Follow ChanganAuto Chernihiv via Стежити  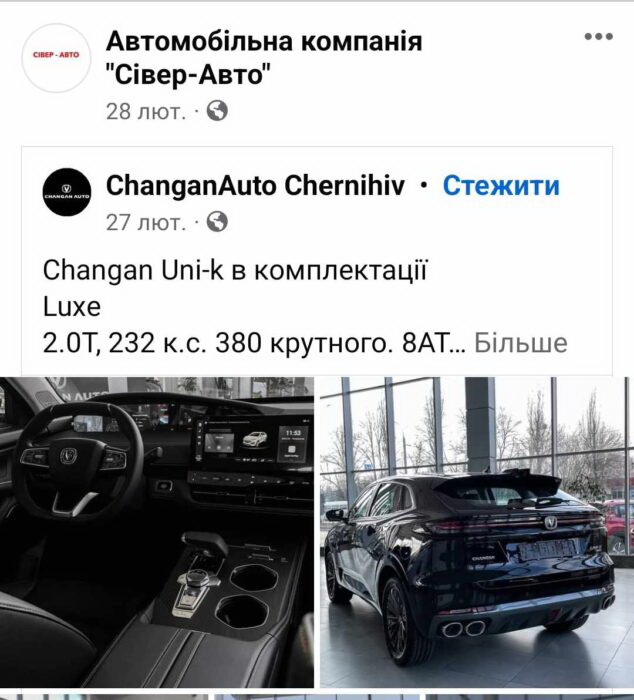point(501,185)
